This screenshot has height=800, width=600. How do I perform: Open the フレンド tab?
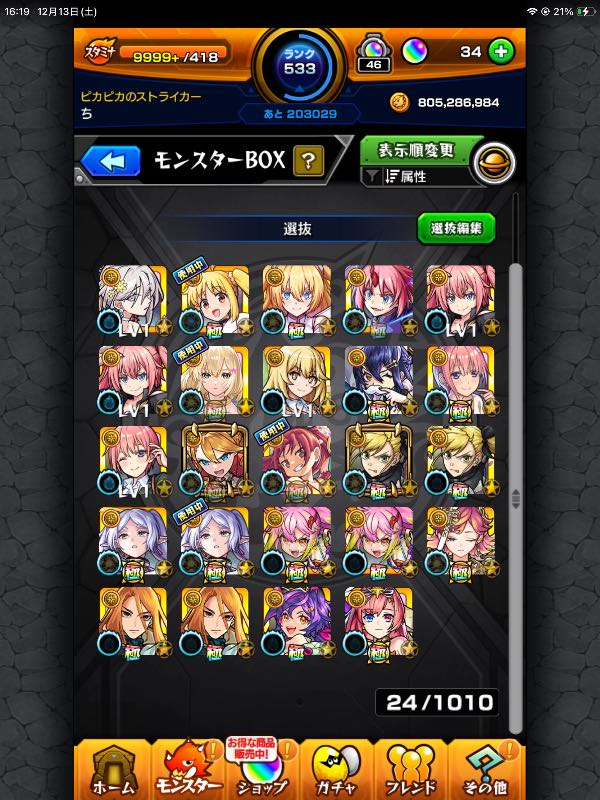pos(411,769)
